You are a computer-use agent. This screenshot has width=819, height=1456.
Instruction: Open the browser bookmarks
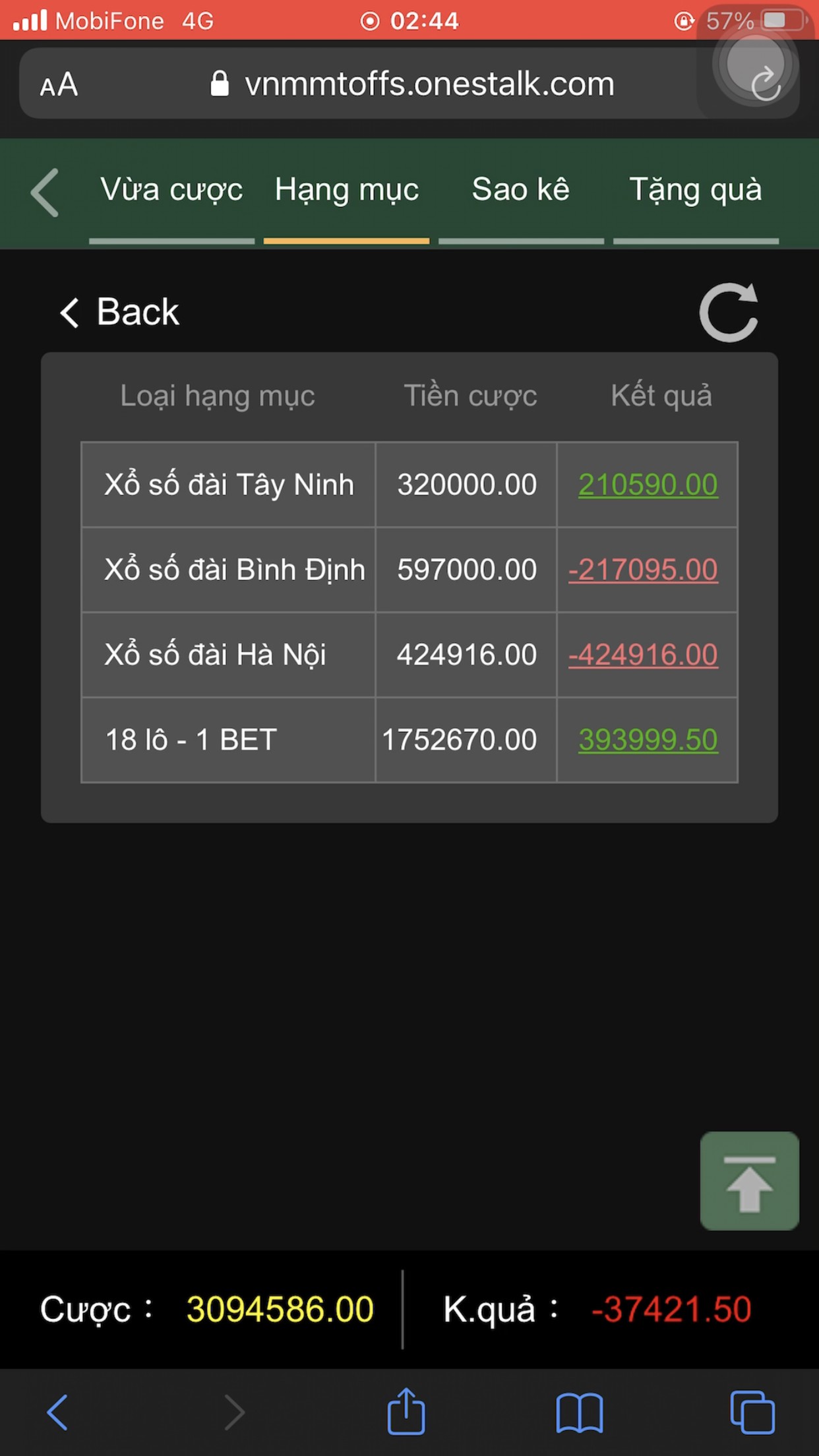click(579, 1412)
